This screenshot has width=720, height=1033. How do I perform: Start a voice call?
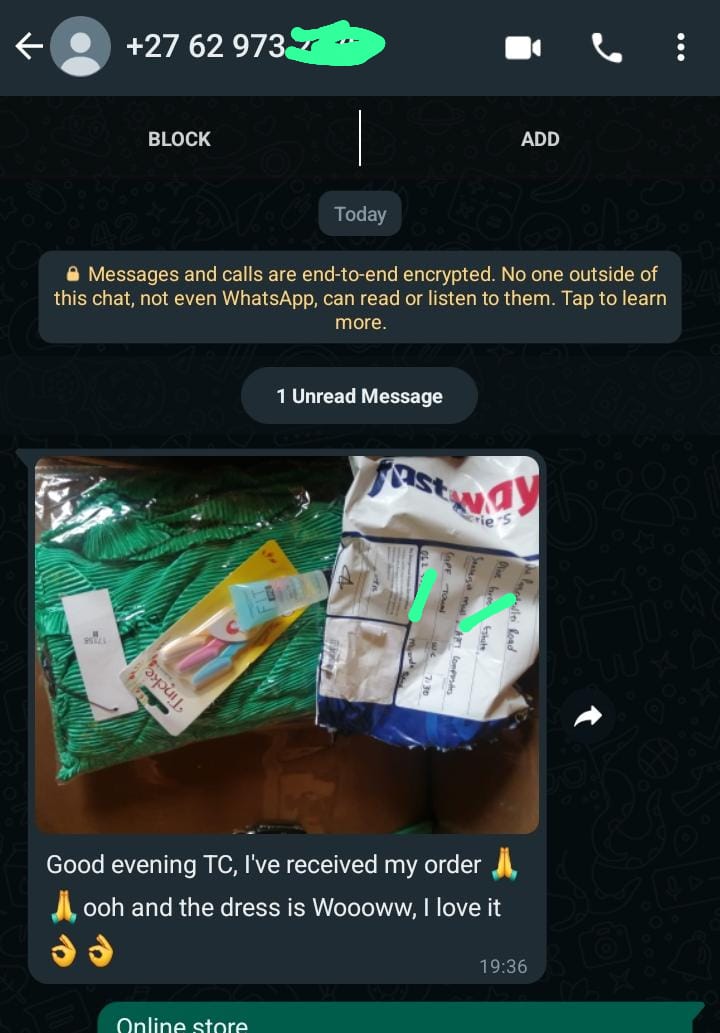pyautogui.click(x=606, y=47)
